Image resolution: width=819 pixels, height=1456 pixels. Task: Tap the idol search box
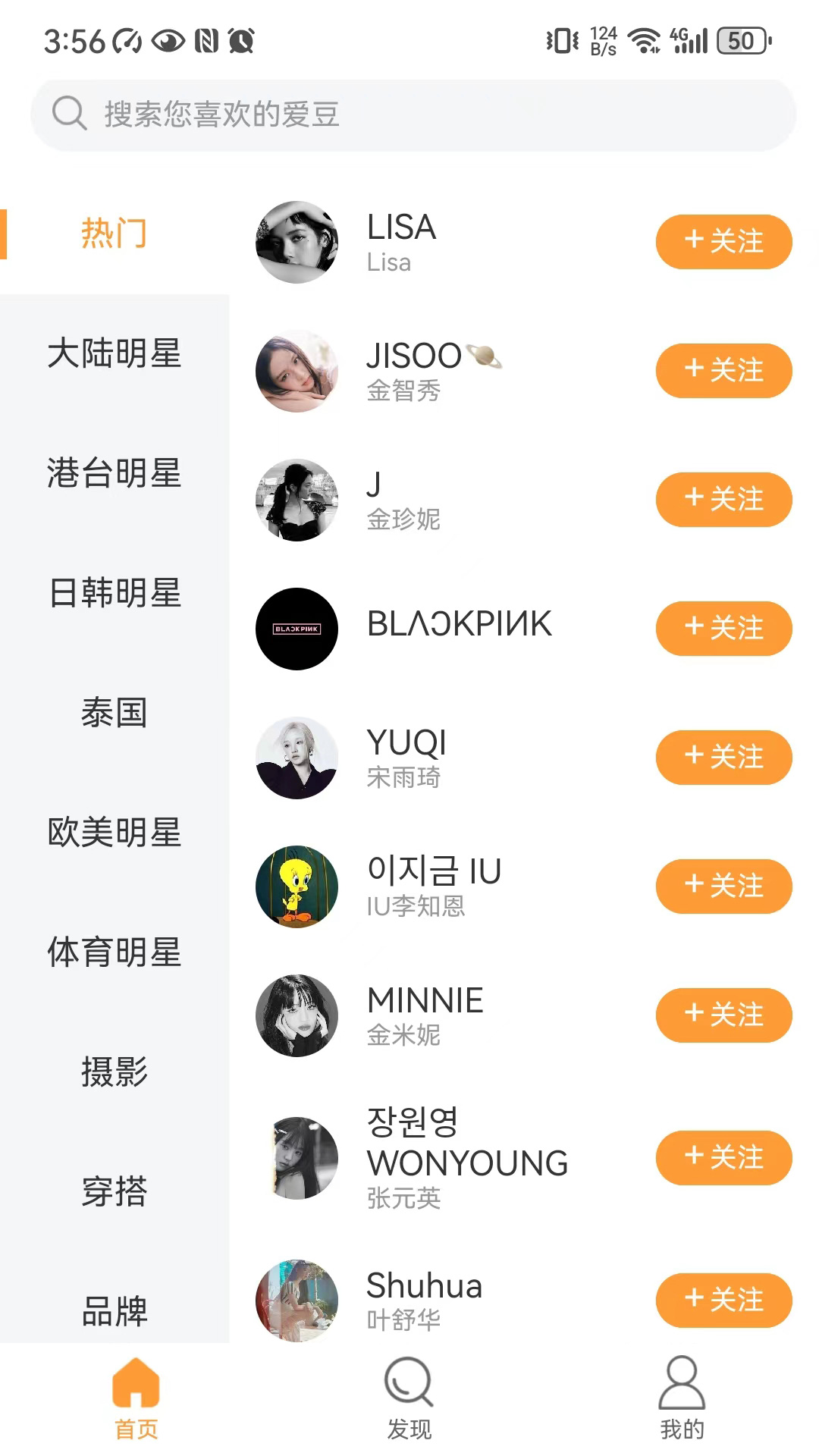coord(413,115)
